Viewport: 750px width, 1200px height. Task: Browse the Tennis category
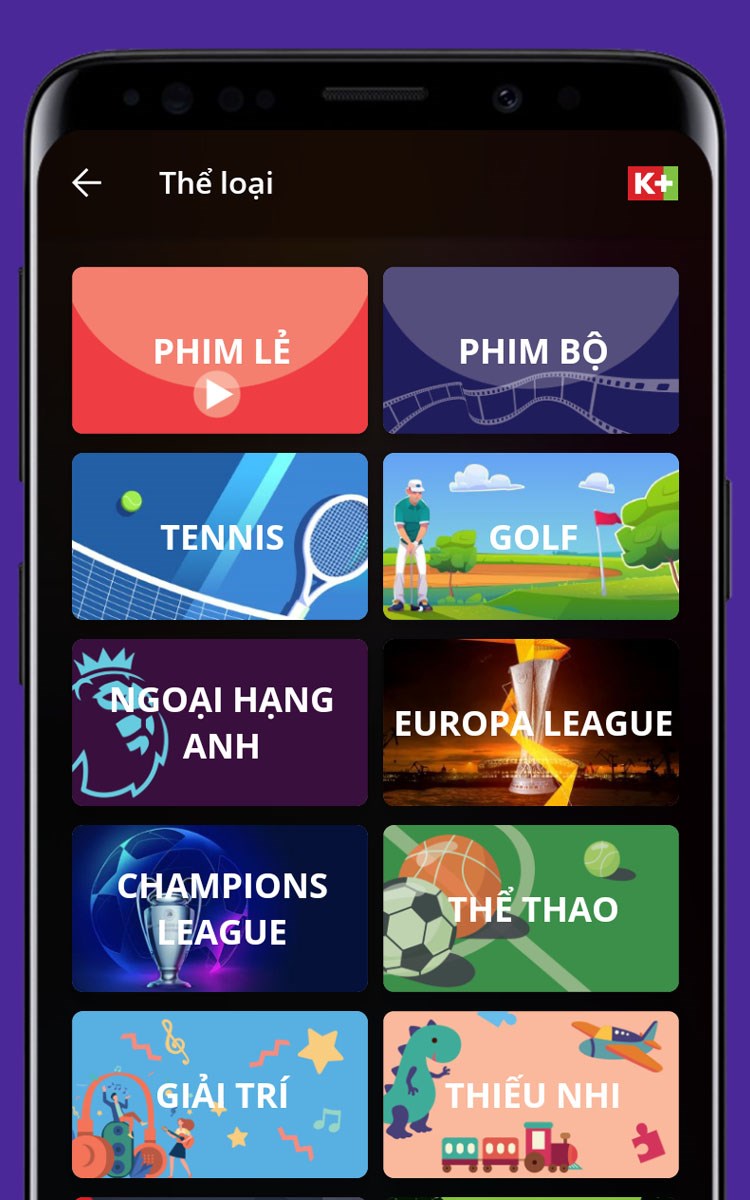pyautogui.click(x=220, y=536)
